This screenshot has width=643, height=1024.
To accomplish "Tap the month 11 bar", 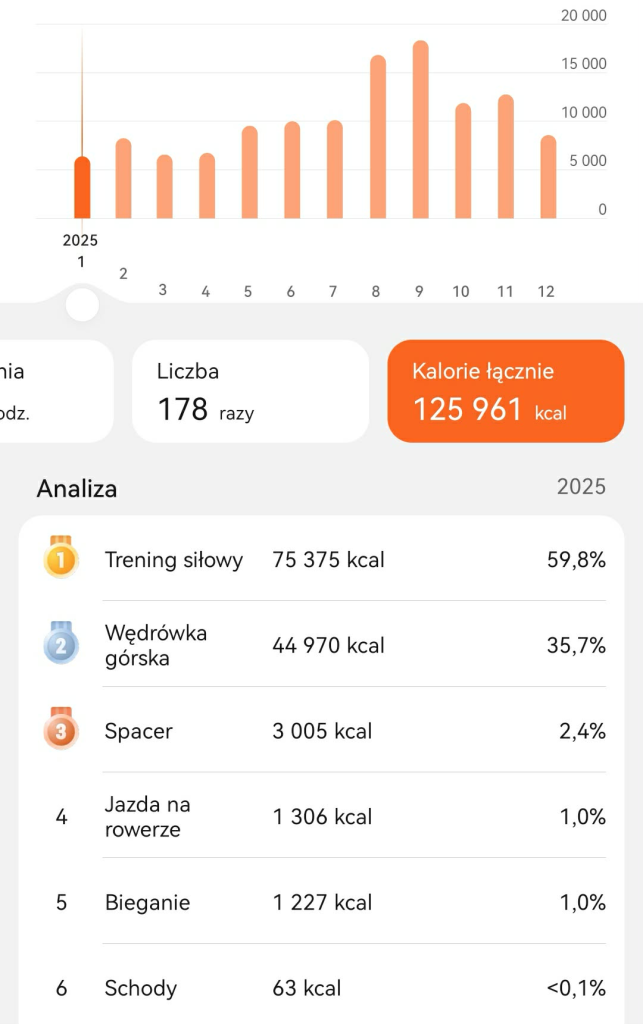I will [x=505, y=157].
